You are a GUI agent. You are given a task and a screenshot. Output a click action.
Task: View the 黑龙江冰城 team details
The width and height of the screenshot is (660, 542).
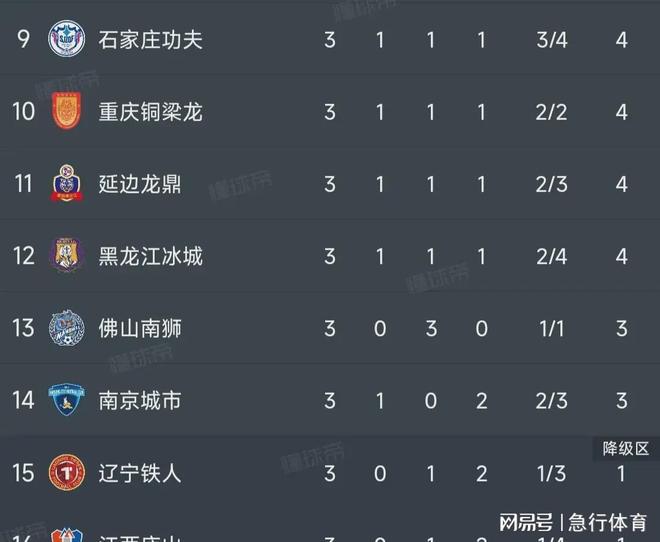[x=150, y=256]
